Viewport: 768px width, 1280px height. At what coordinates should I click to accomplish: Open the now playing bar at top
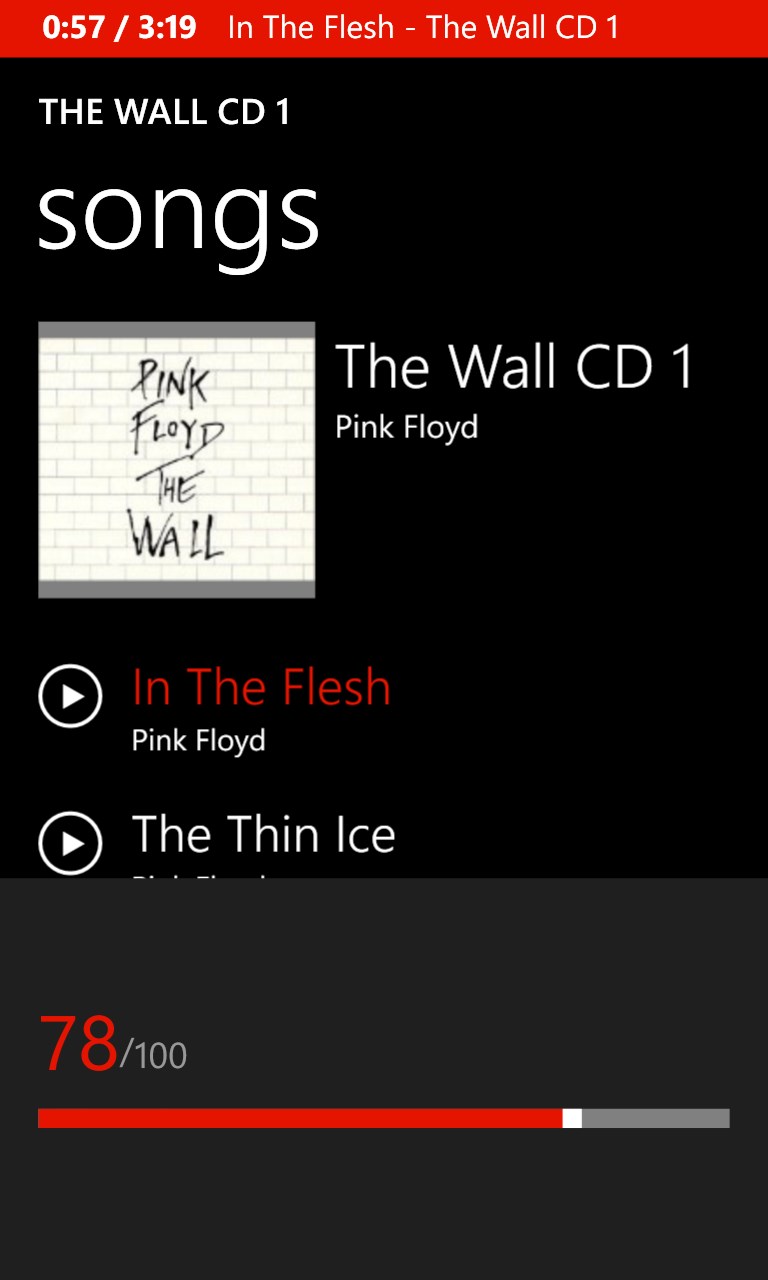[384, 28]
